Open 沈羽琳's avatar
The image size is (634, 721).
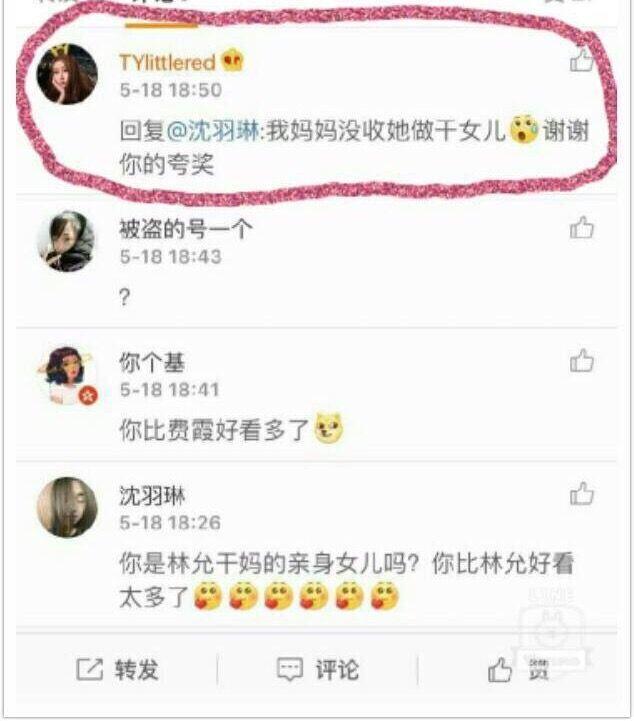66,507
